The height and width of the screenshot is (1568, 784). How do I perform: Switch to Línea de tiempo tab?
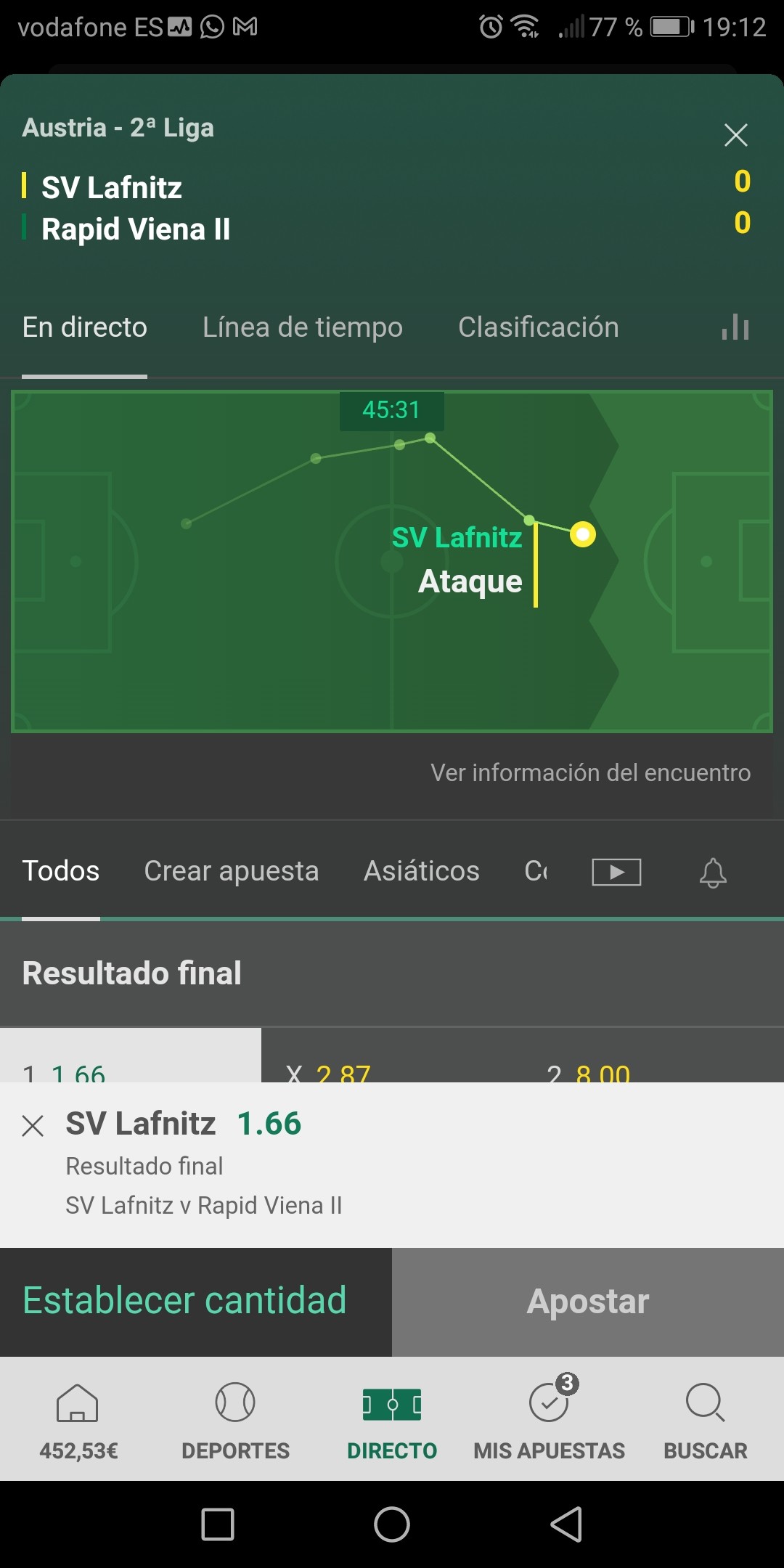pyautogui.click(x=302, y=327)
